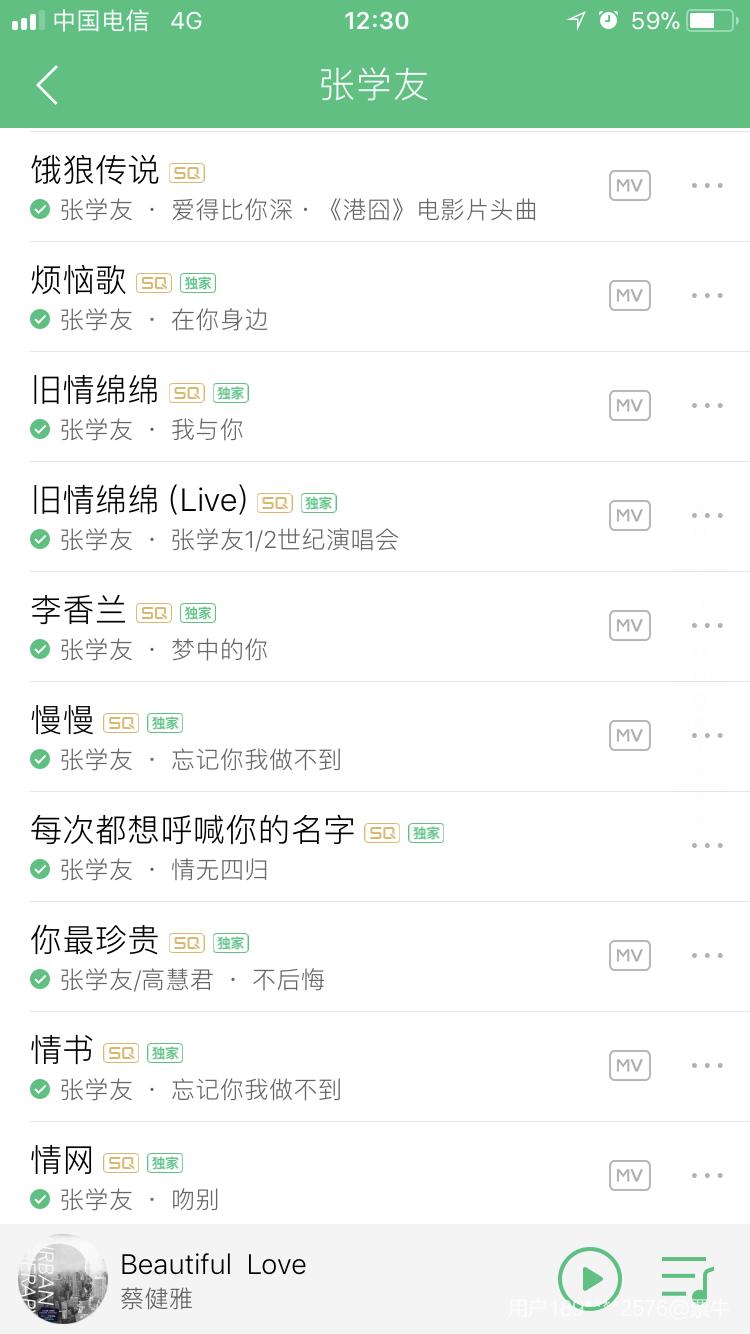
Task: Go back from the 张学友 page
Action: point(47,85)
